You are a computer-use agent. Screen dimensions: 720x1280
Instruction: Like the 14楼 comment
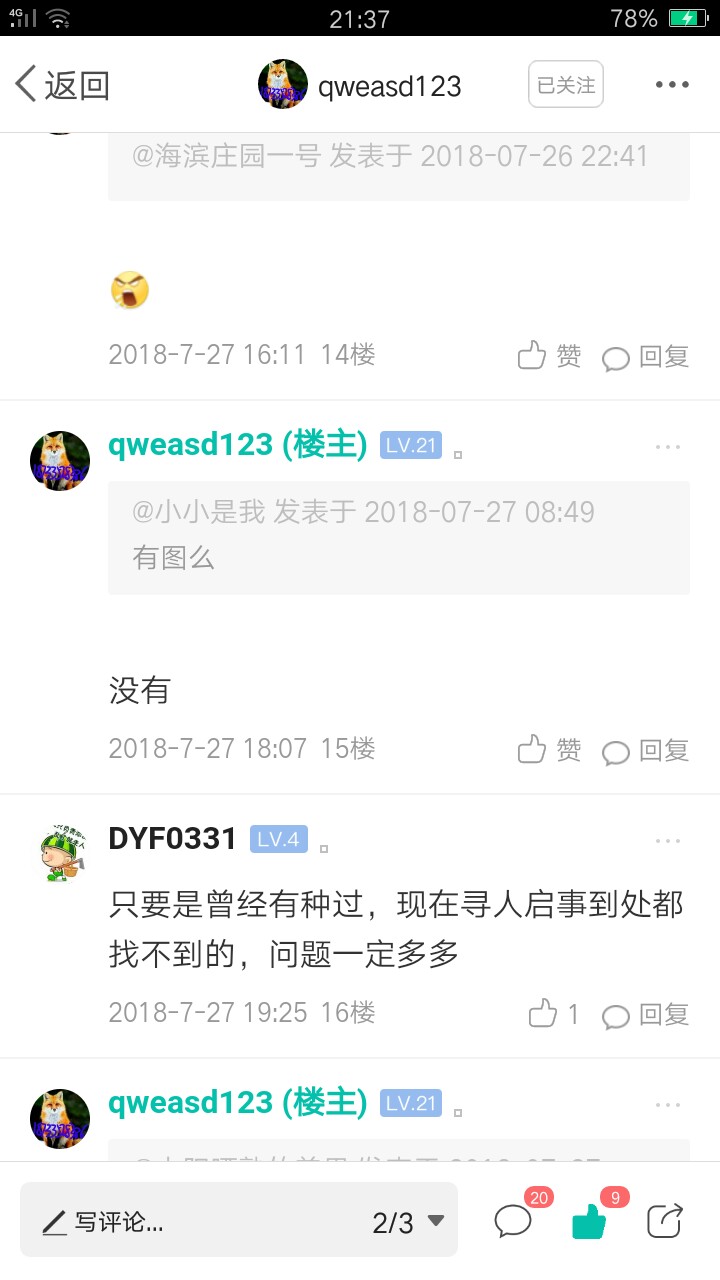click(549, 355)
